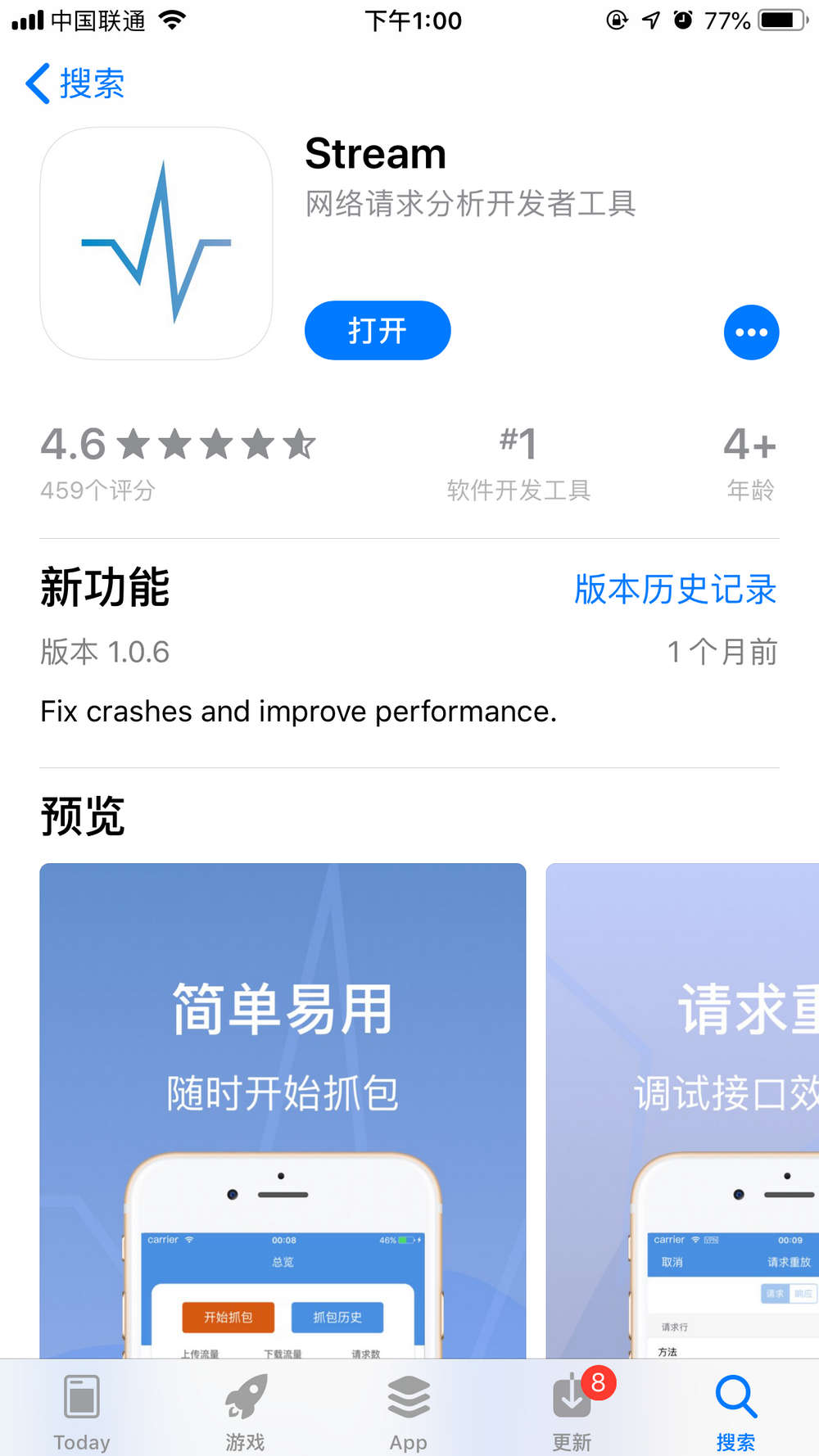
Task: Tap the #1 软件开发工具 ranking entry
Action: click(518, 463)
